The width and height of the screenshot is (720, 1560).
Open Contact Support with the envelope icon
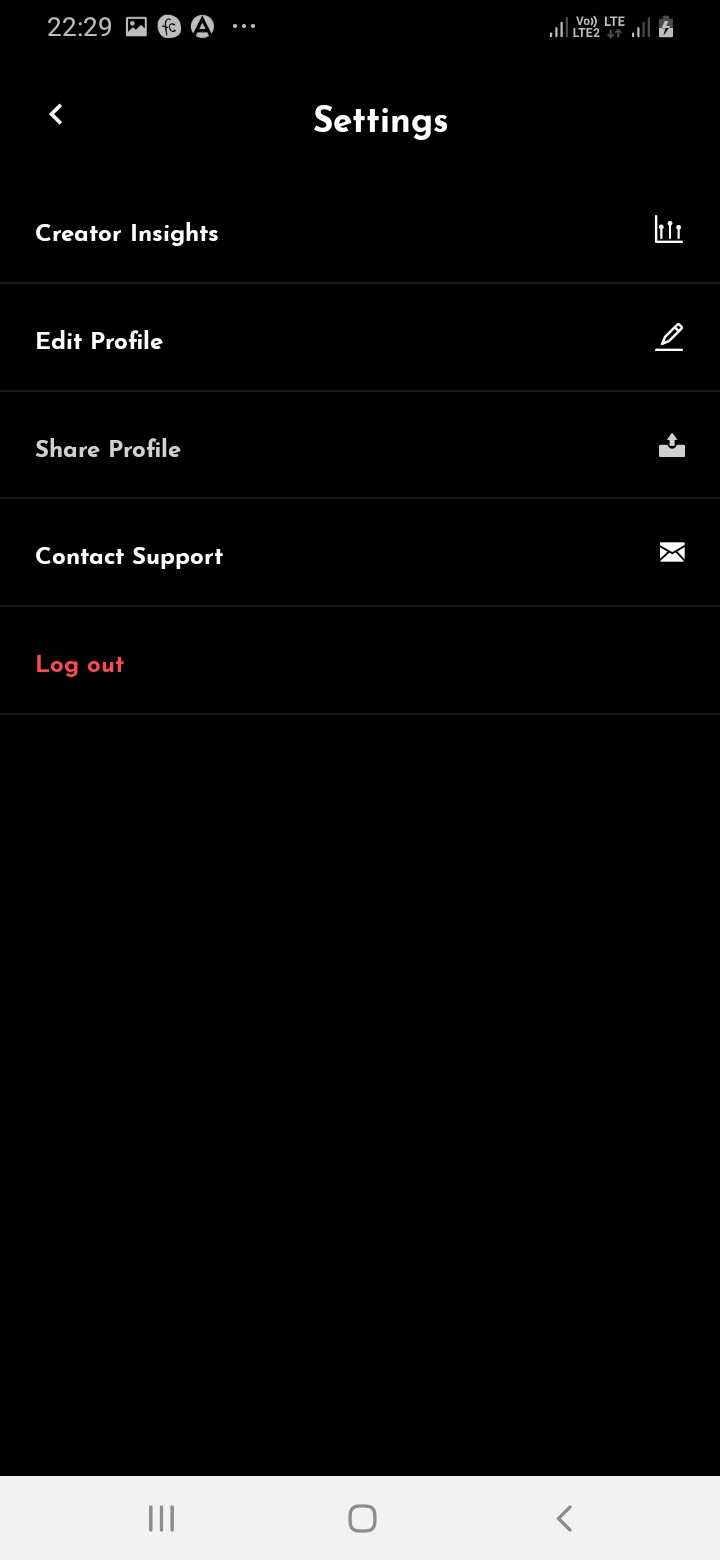[x=671, y=551]
